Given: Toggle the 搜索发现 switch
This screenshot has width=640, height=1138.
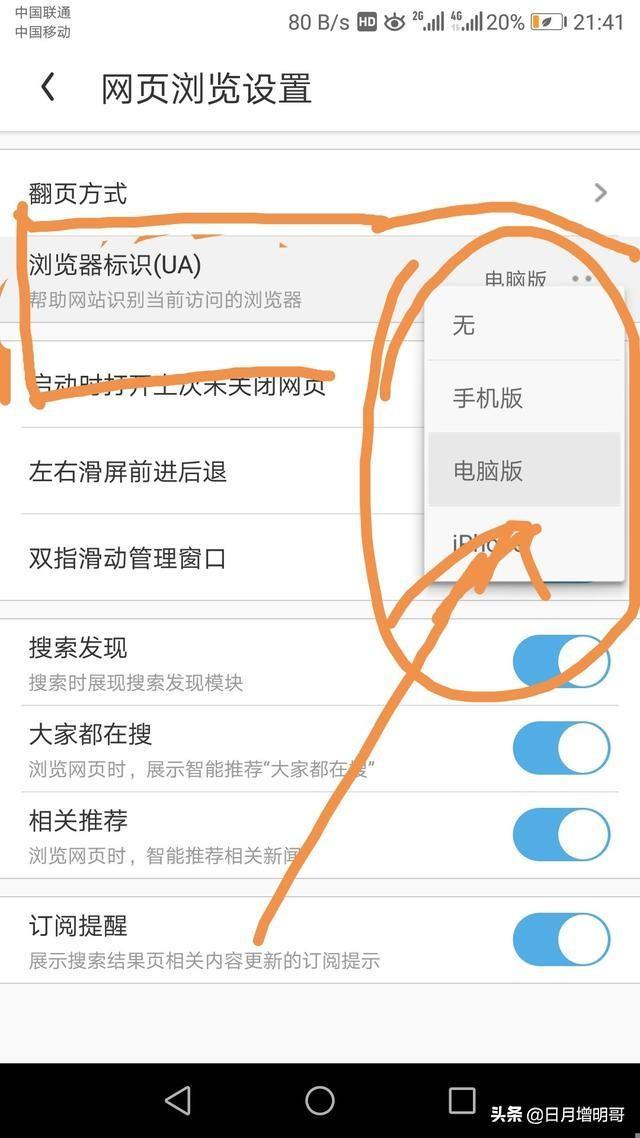Looking at the screenshot, I should (560, 662).
